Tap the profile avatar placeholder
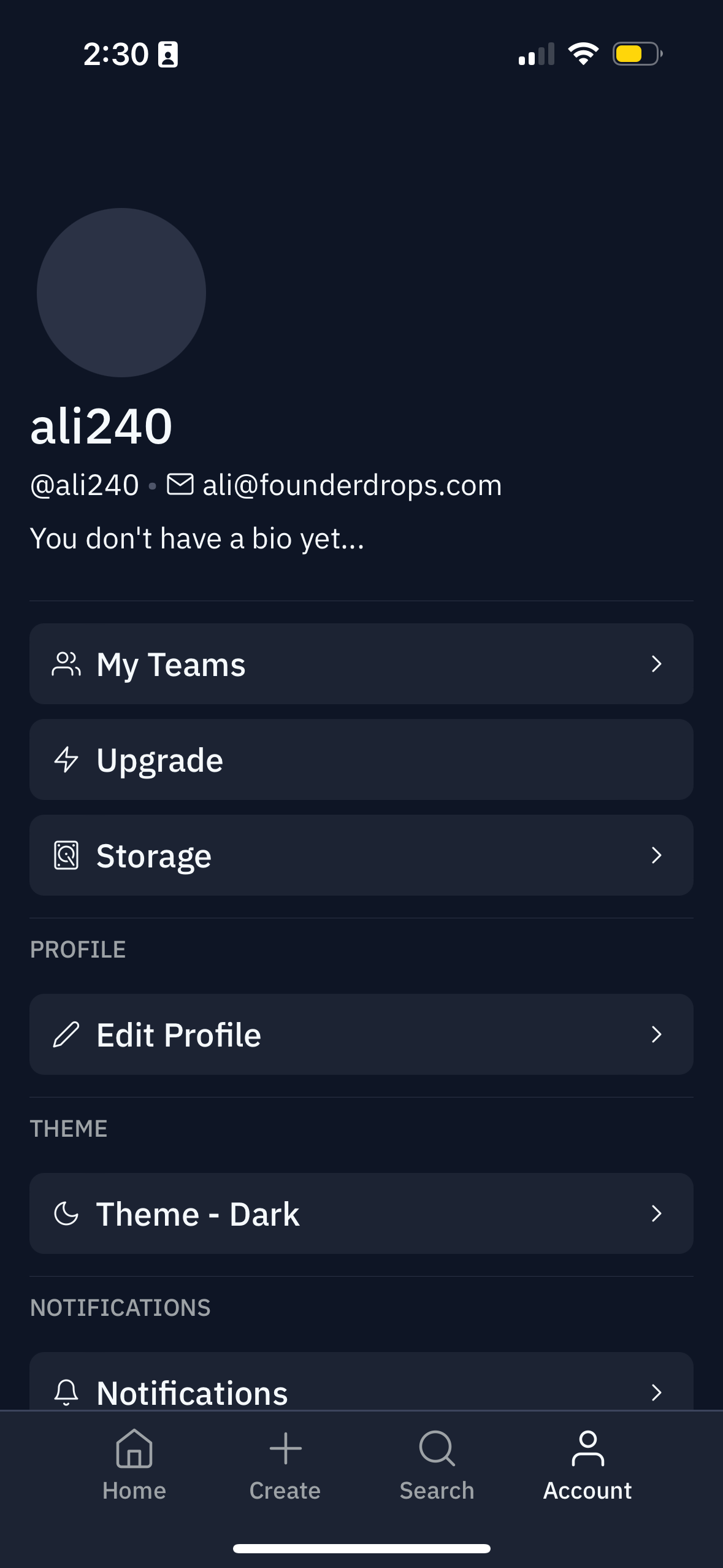 tap(121, 293)
